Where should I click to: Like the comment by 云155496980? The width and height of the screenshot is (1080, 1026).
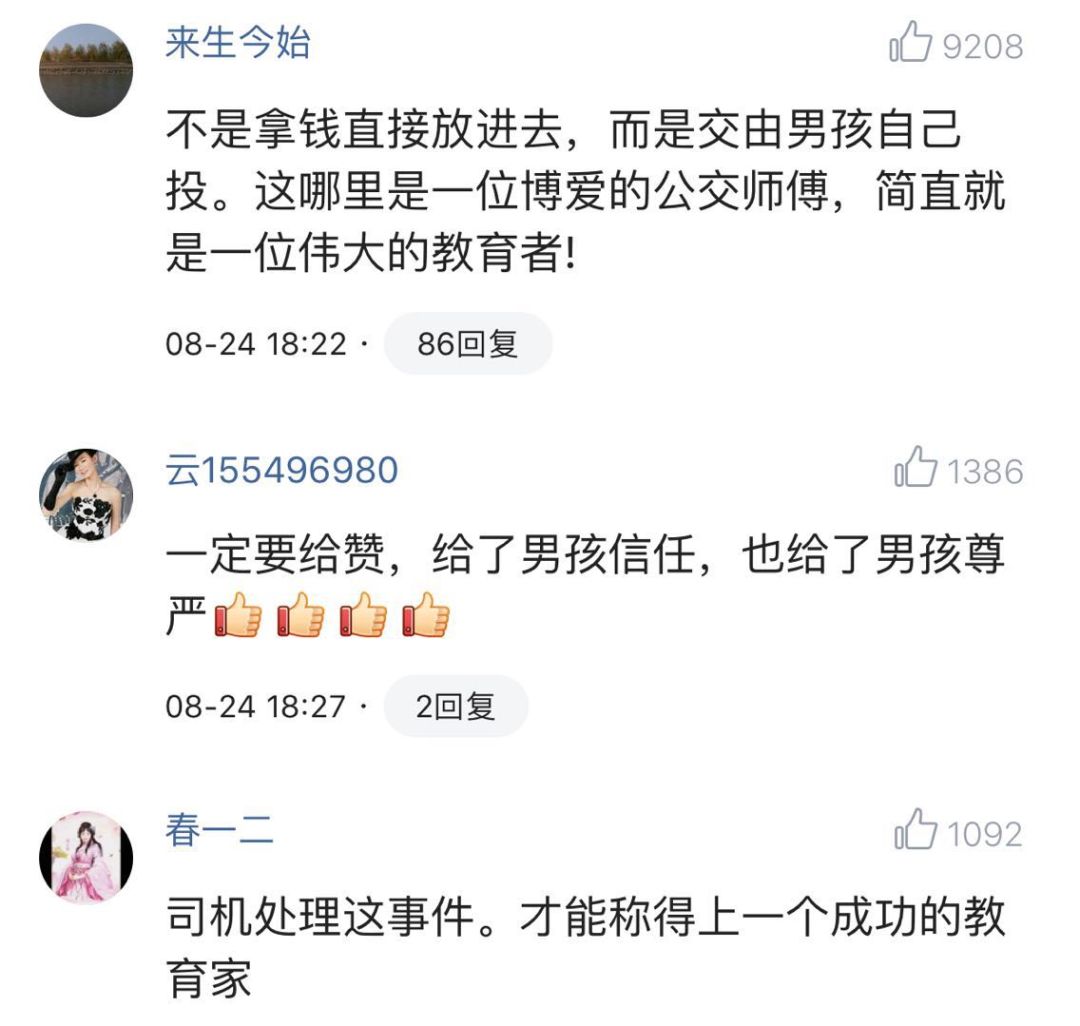(916, 470)
